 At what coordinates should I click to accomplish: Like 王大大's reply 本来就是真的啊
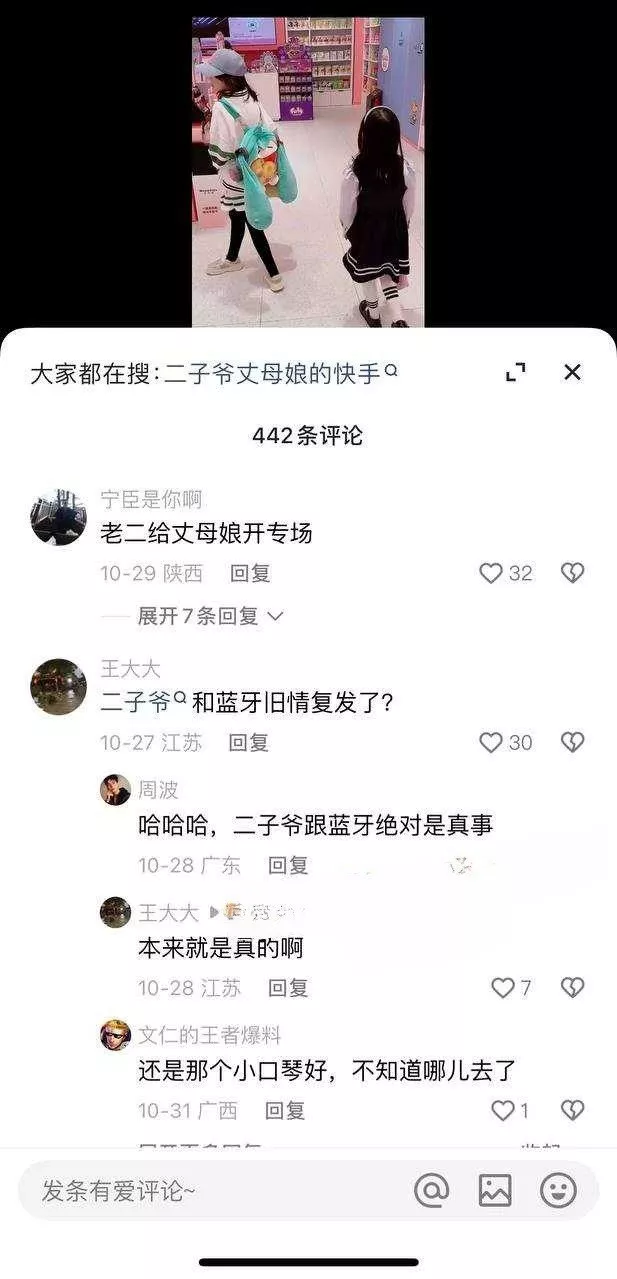point(503,988)
